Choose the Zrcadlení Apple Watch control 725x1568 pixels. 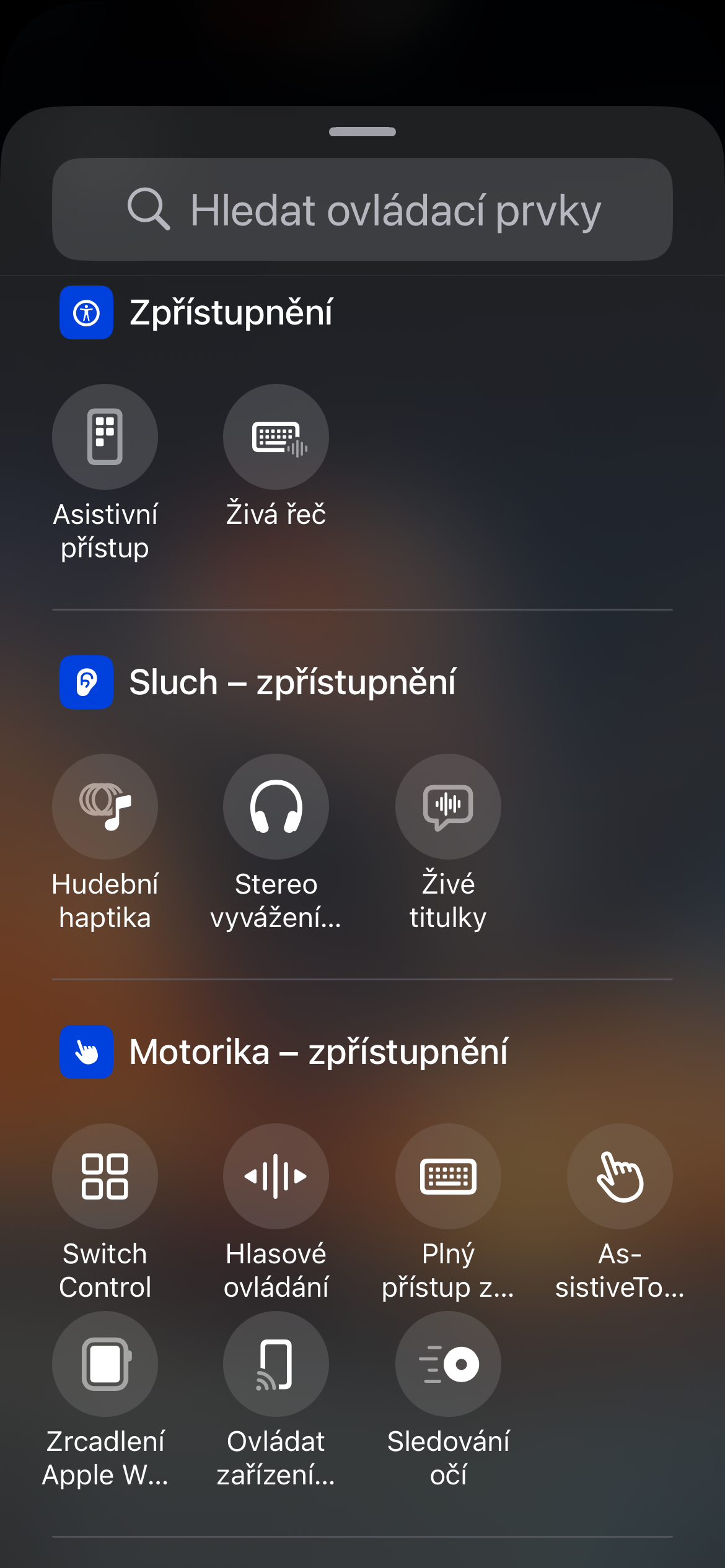pos(105,1364)
